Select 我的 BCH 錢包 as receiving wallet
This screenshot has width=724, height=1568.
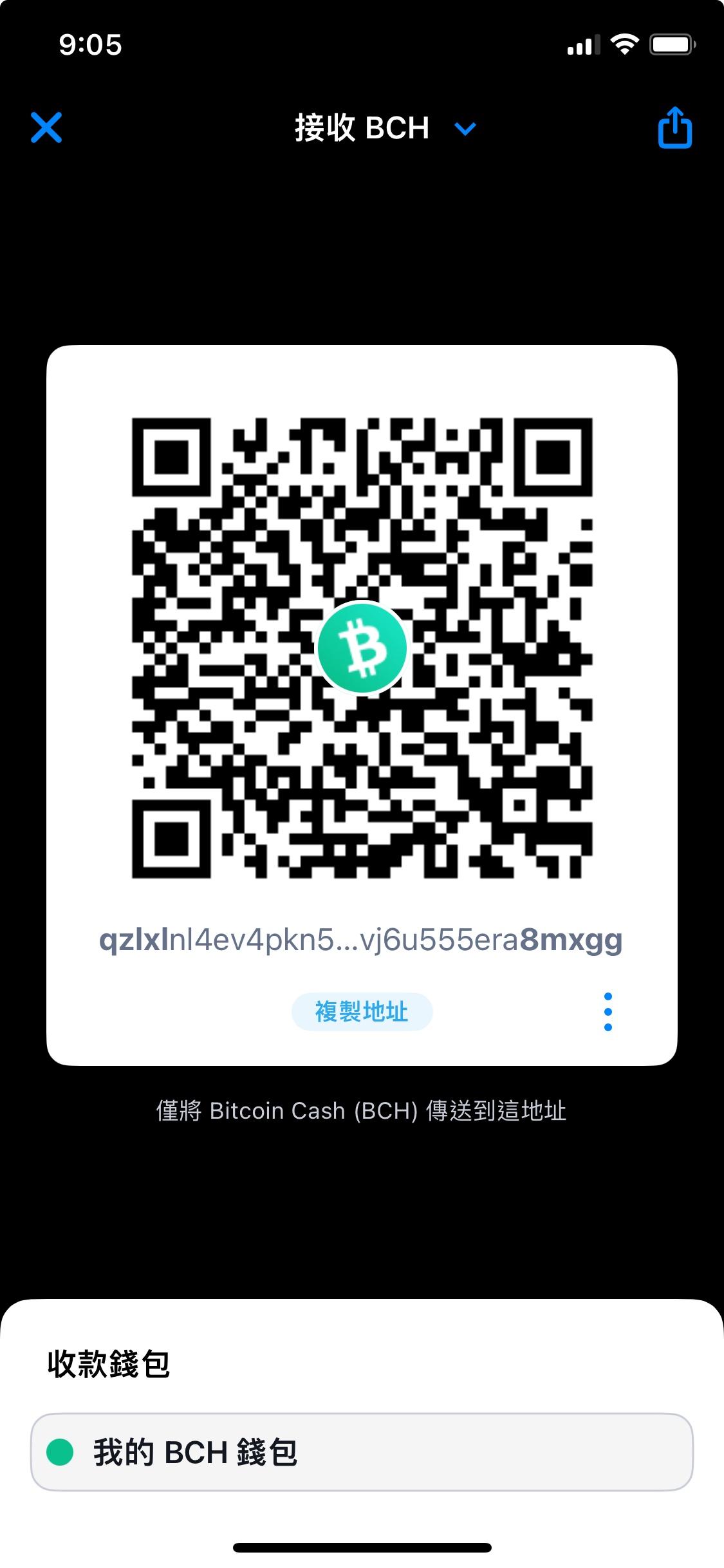tap(362, 1452)
